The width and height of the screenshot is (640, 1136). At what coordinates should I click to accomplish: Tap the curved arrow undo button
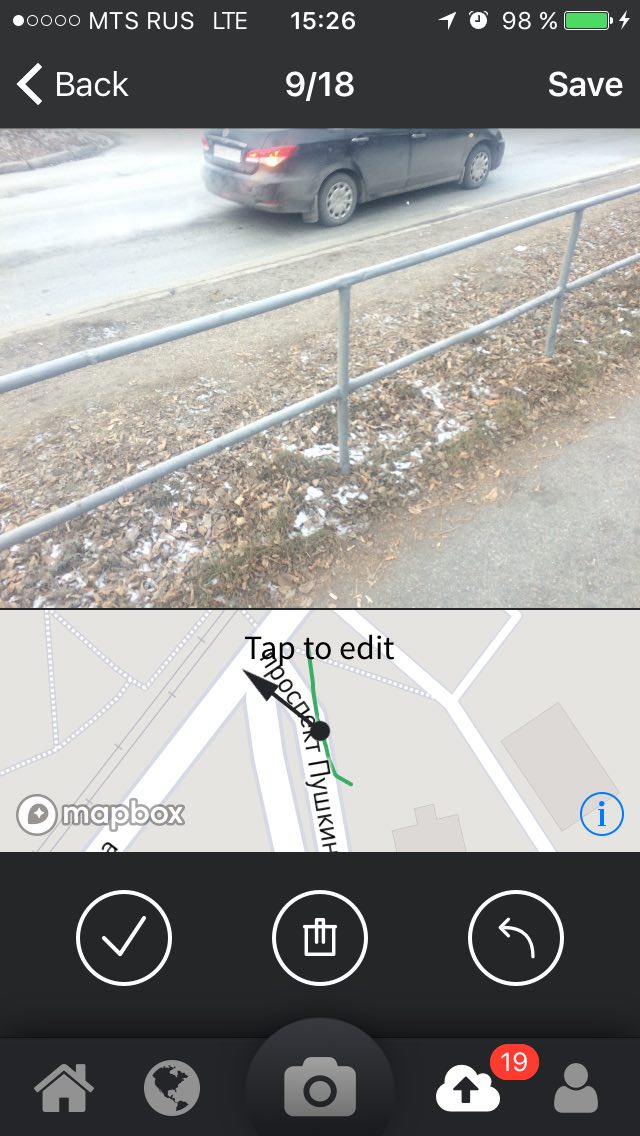[516, 937]
